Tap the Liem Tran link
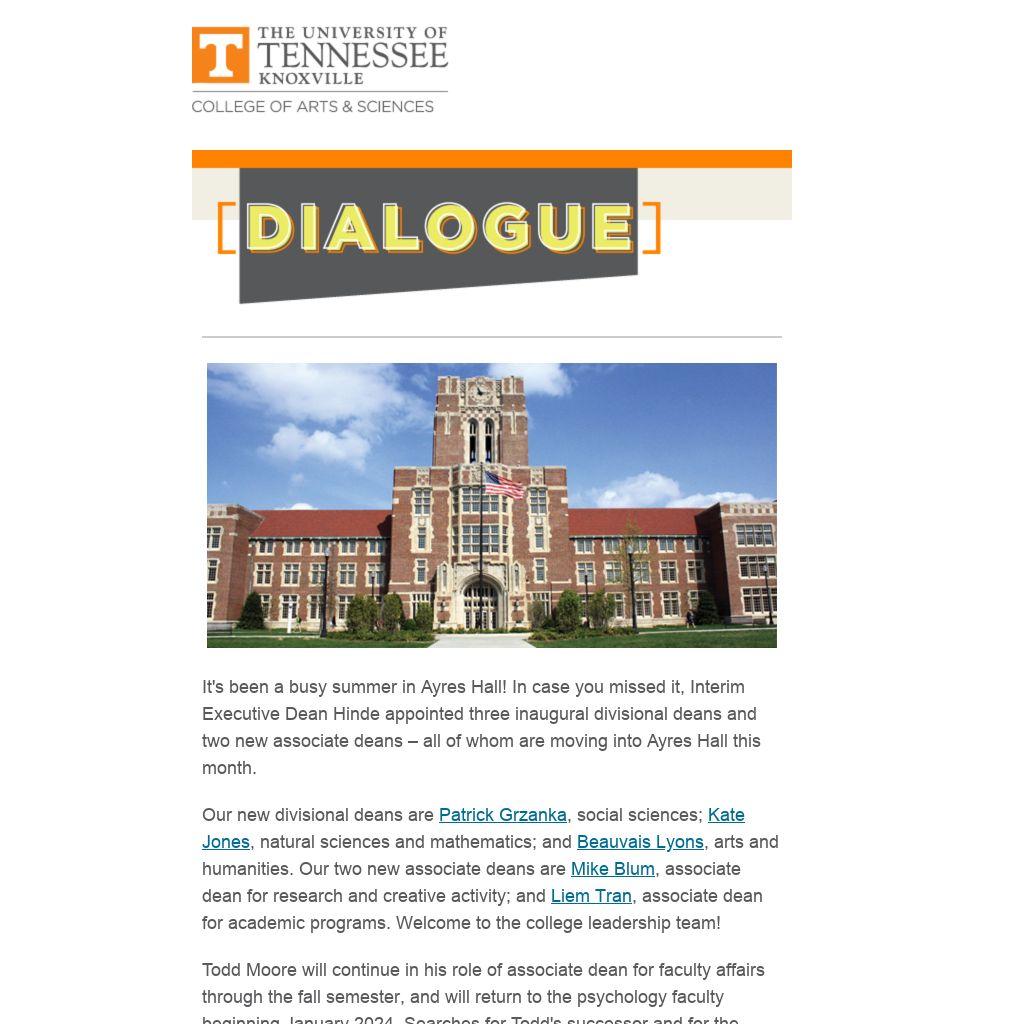Viewport: 1024px width, 1024px height. click(x=591, y=896)
